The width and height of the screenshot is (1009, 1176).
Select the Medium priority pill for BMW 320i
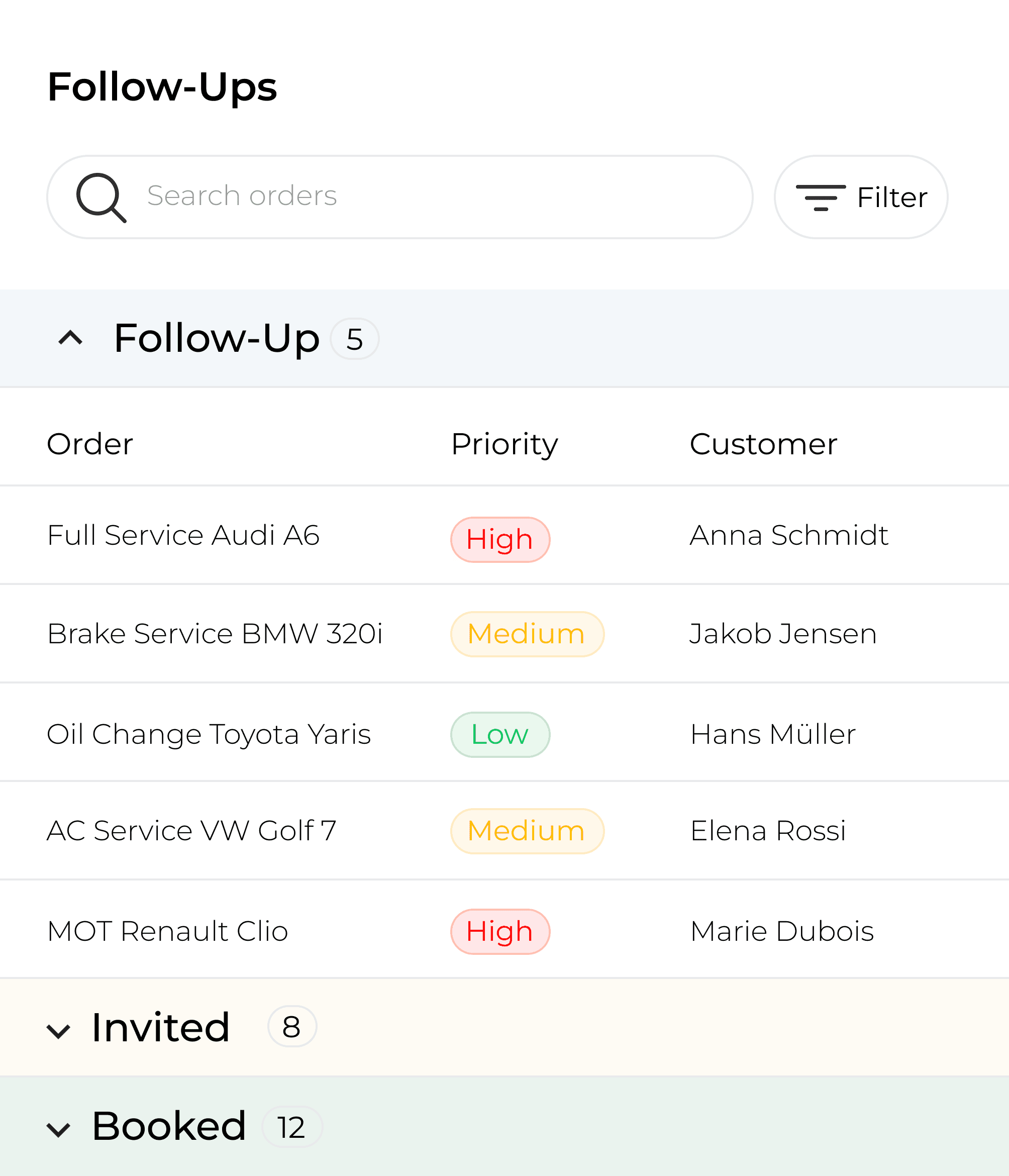[x=527, y=633]
